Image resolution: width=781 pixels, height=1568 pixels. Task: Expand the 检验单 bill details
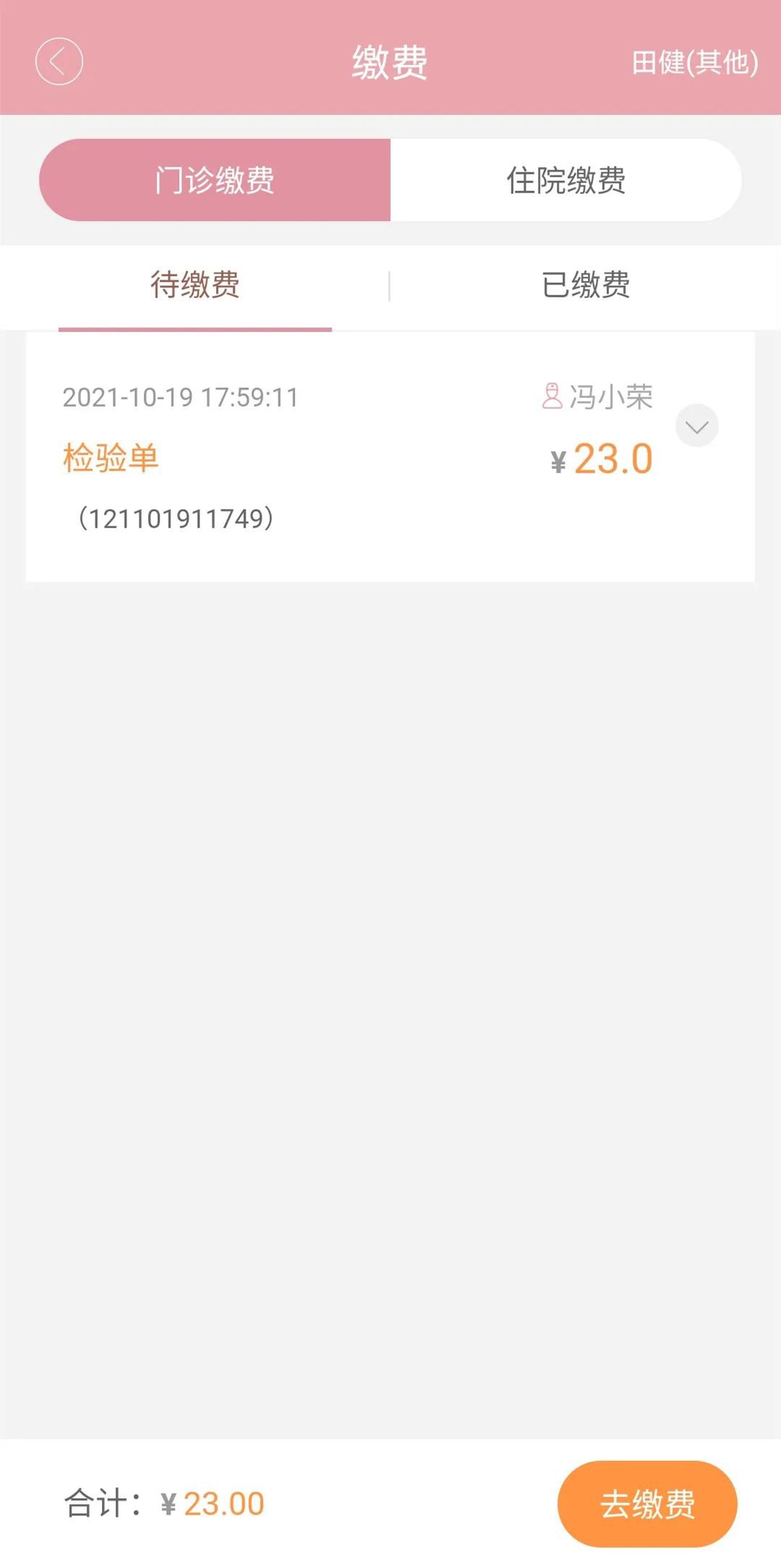(x=696, y=426)
